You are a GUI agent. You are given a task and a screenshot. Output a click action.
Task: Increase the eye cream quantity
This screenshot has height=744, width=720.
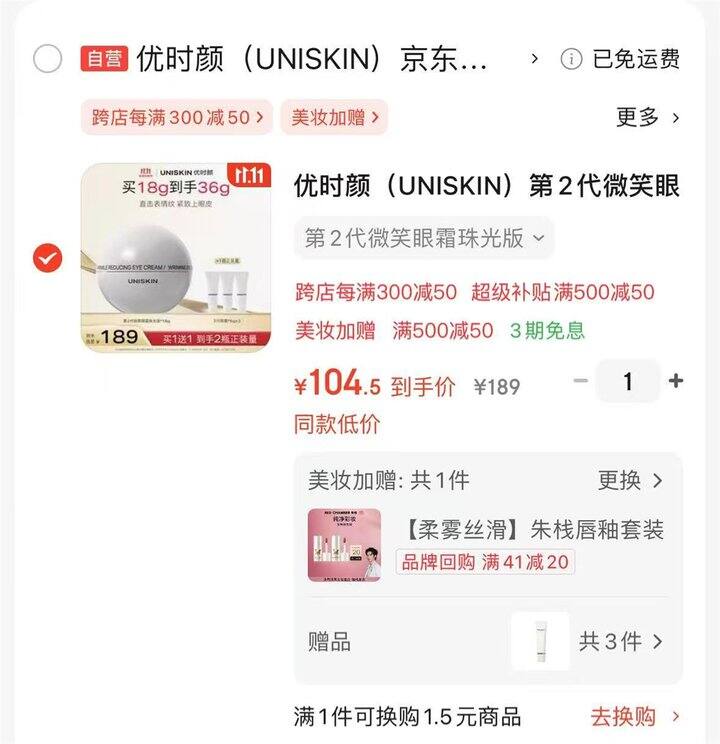pyautogui.click(x=676, y=381)
